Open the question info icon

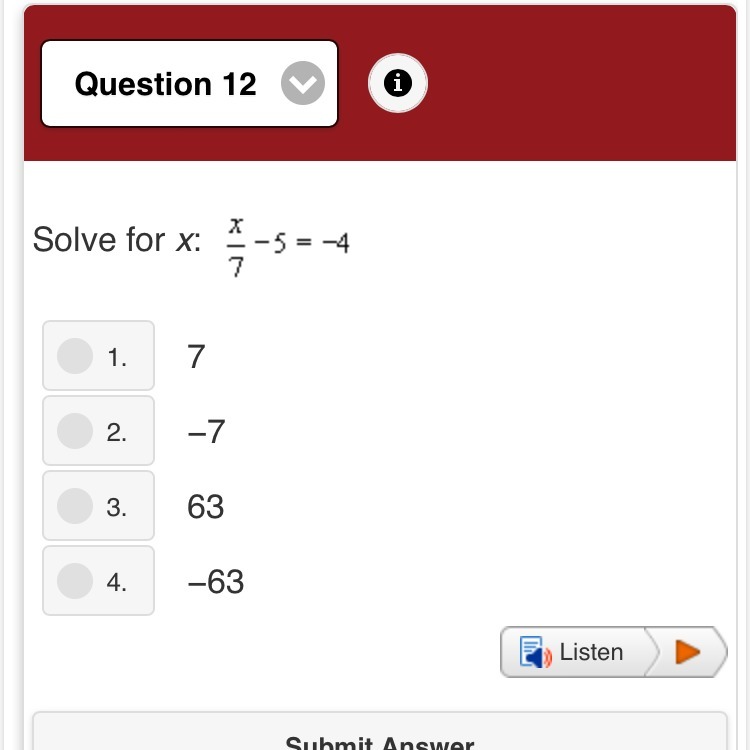tap(398, 84)
